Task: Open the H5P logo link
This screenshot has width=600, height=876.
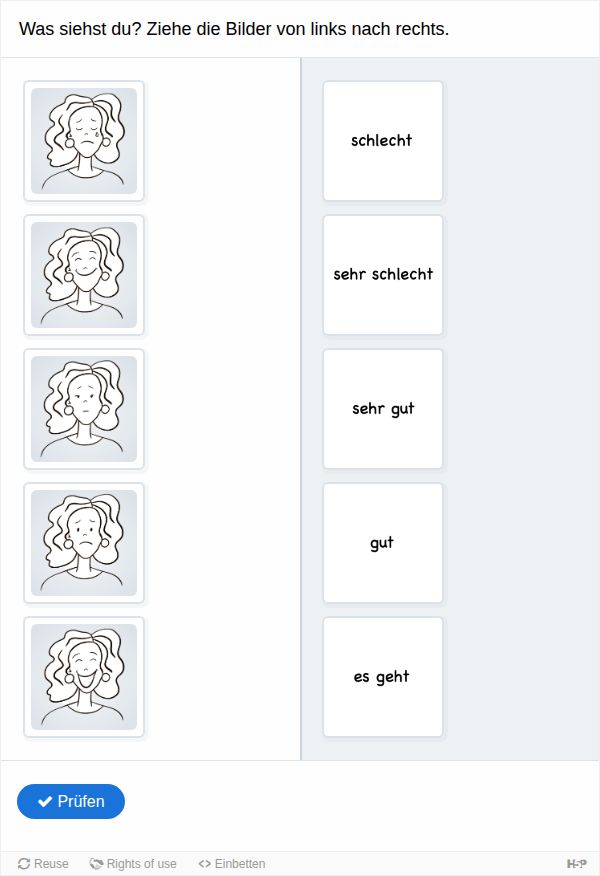Action: [x=576, y=864]
